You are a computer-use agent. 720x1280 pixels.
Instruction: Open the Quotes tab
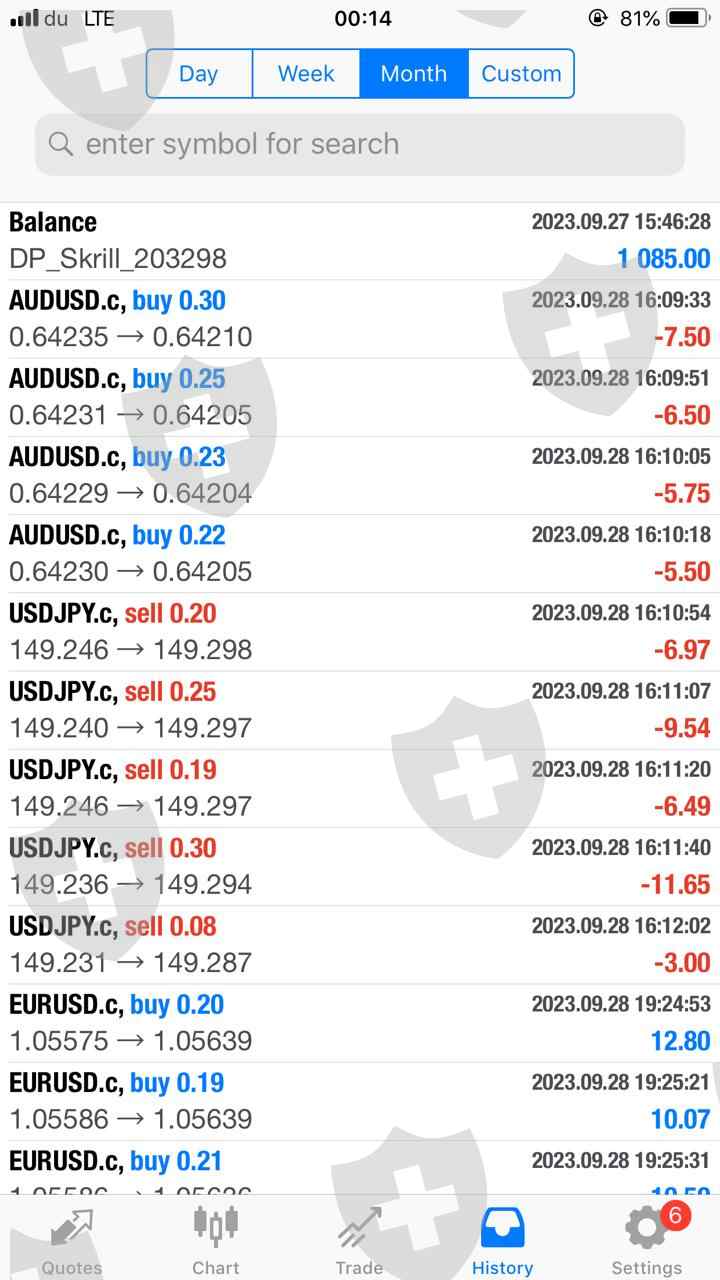tap(72, 1240)
